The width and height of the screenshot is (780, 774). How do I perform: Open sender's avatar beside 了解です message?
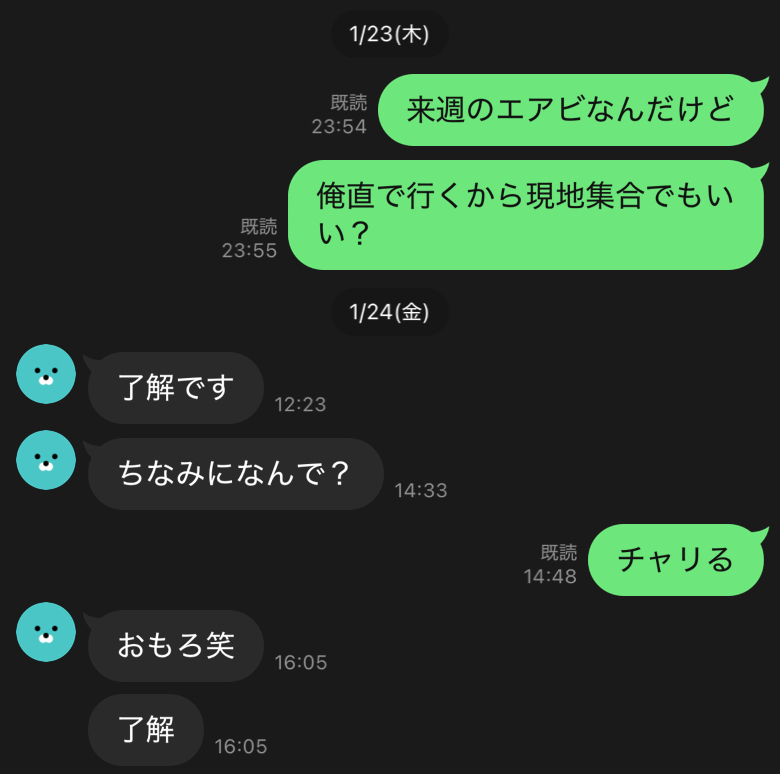pyautogui.click(x=46, y=374)
